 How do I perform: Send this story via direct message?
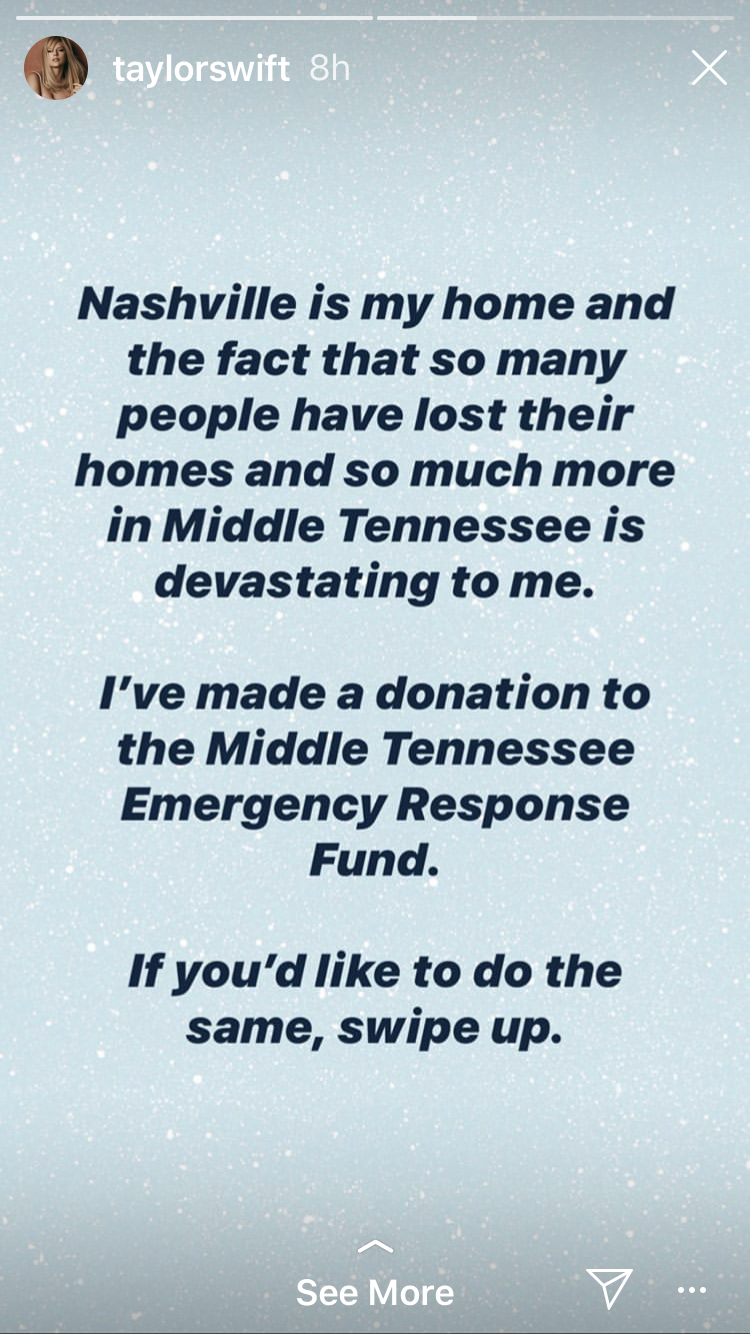tap(608, 1288)
